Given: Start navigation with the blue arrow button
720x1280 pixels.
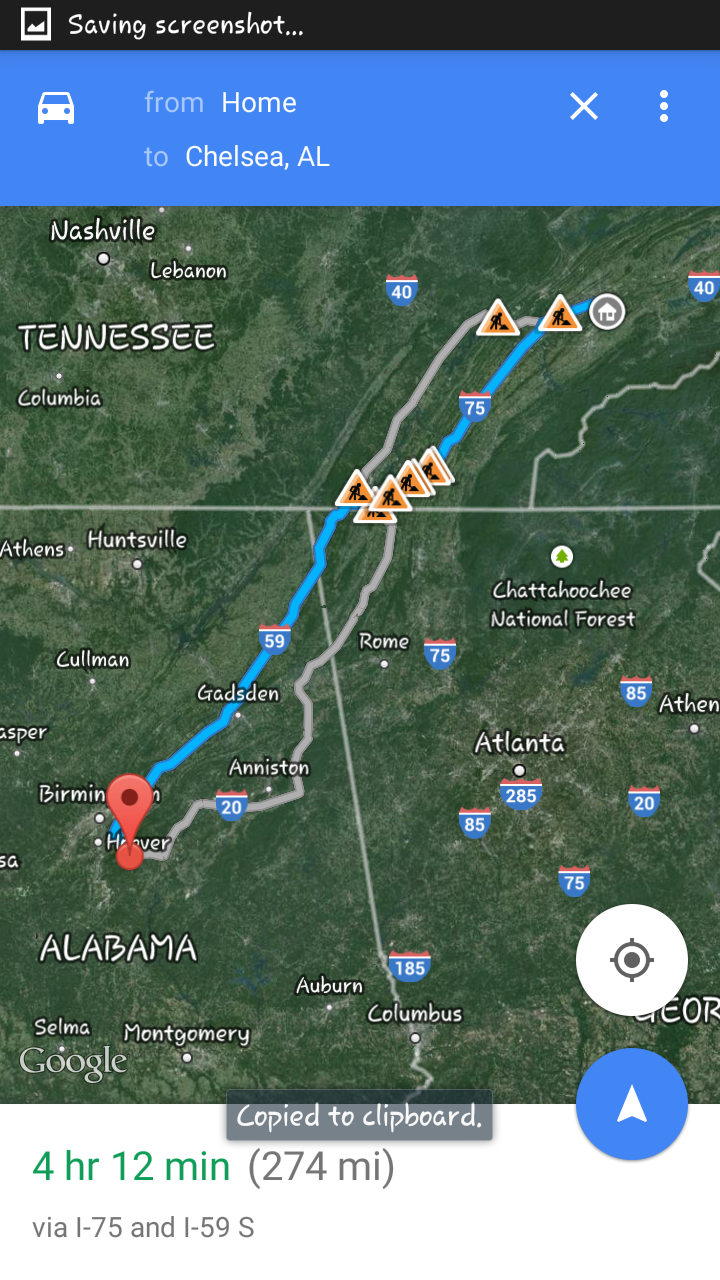Looking at the screenshot, I should pyautogui.click(x=631, y=1104).
